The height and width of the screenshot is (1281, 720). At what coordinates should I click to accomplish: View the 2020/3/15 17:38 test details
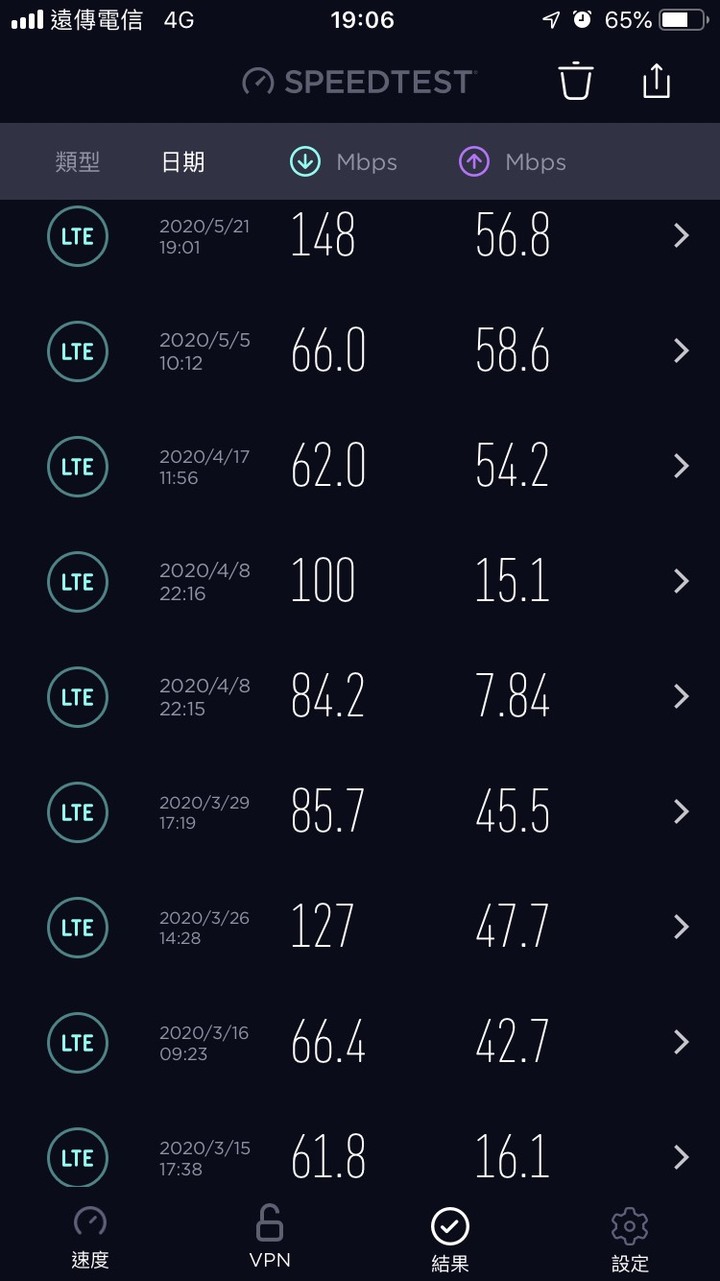pos(360,1157)
